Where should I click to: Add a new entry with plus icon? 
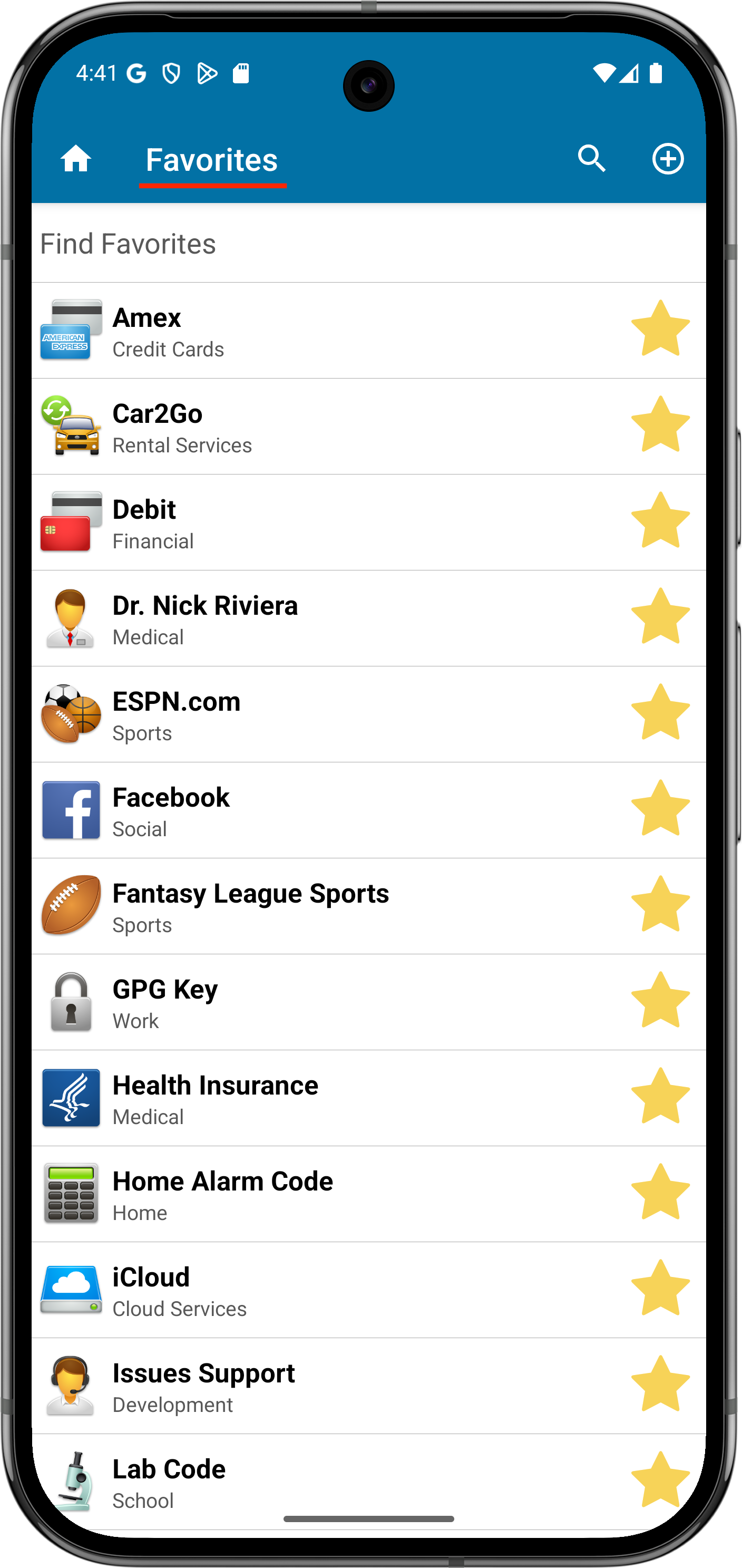(x=668, y=159)
